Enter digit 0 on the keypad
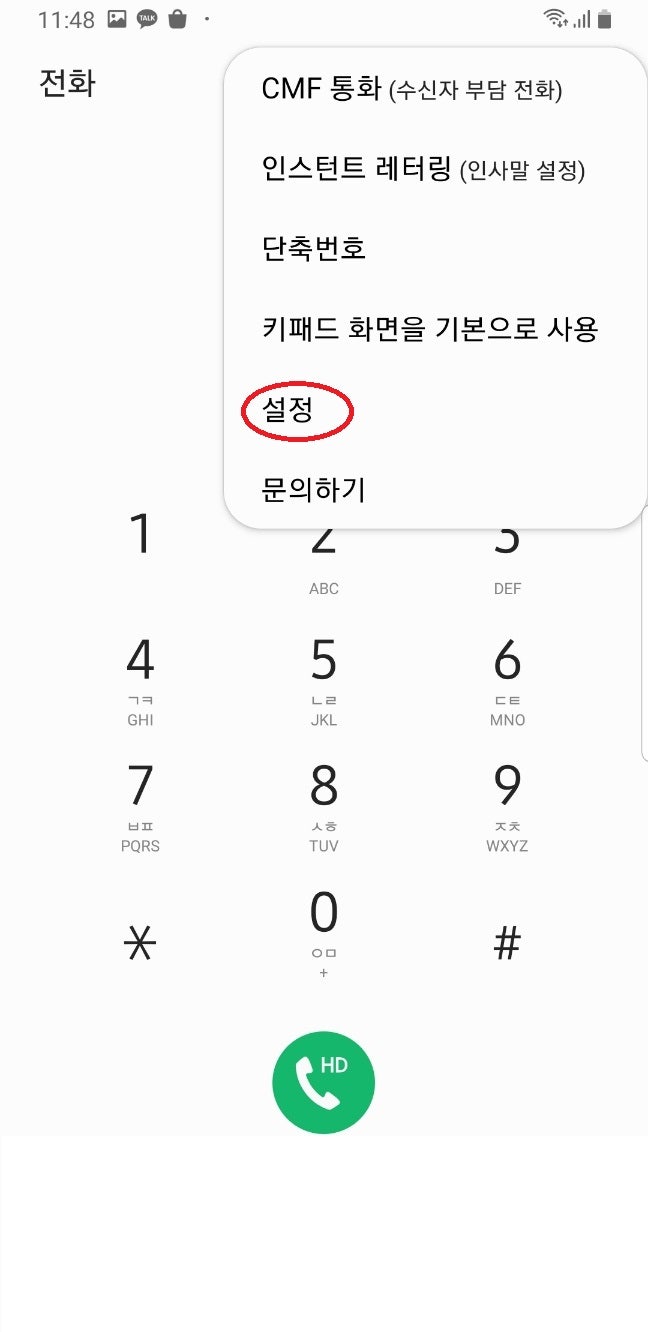The image size is (648, 1332). click(324, 930)
